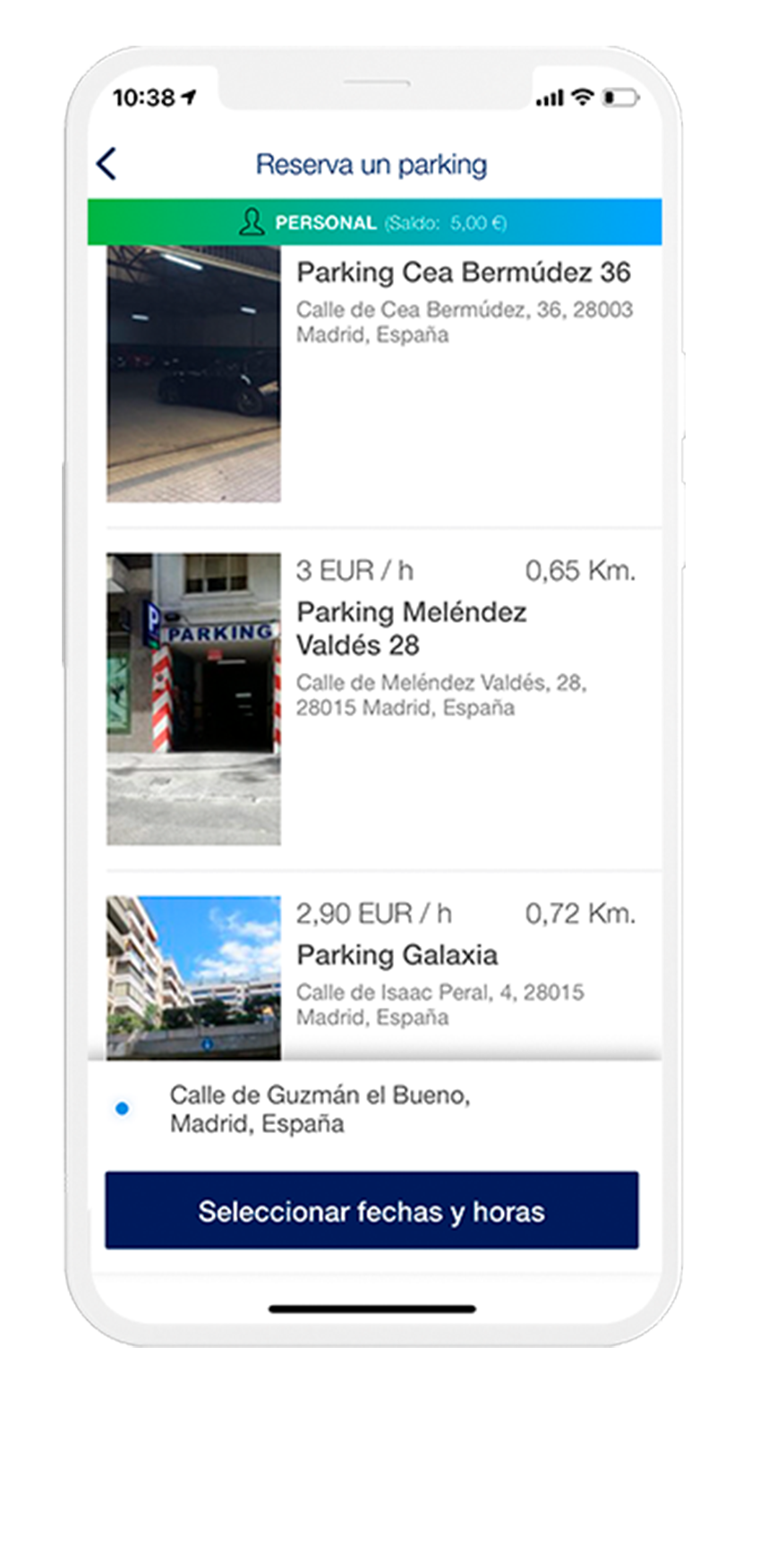Tap Seleccionar fechas y horas button
The image size is (760, 1568).
[371, 1211]
